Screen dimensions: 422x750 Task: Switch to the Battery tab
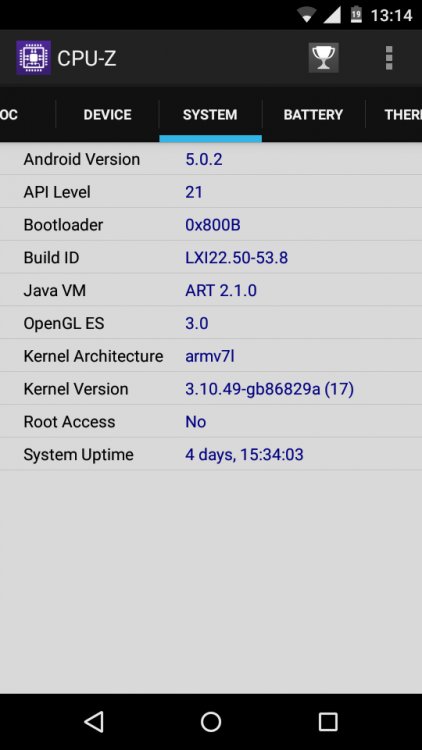pyautogui.click(x=313, y=115)
